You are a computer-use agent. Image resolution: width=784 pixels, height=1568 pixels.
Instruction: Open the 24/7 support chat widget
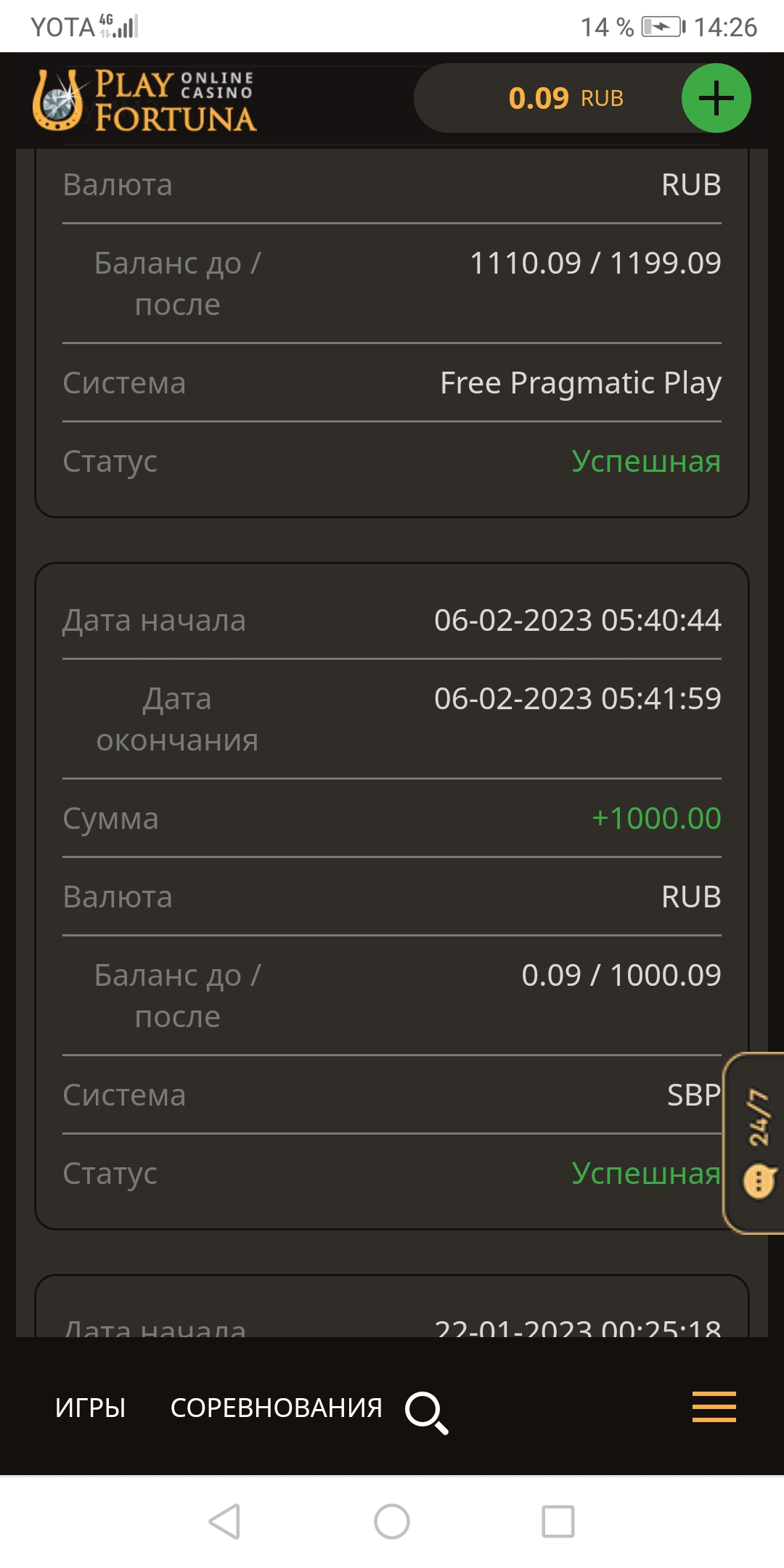click(x=754, y=1143)
